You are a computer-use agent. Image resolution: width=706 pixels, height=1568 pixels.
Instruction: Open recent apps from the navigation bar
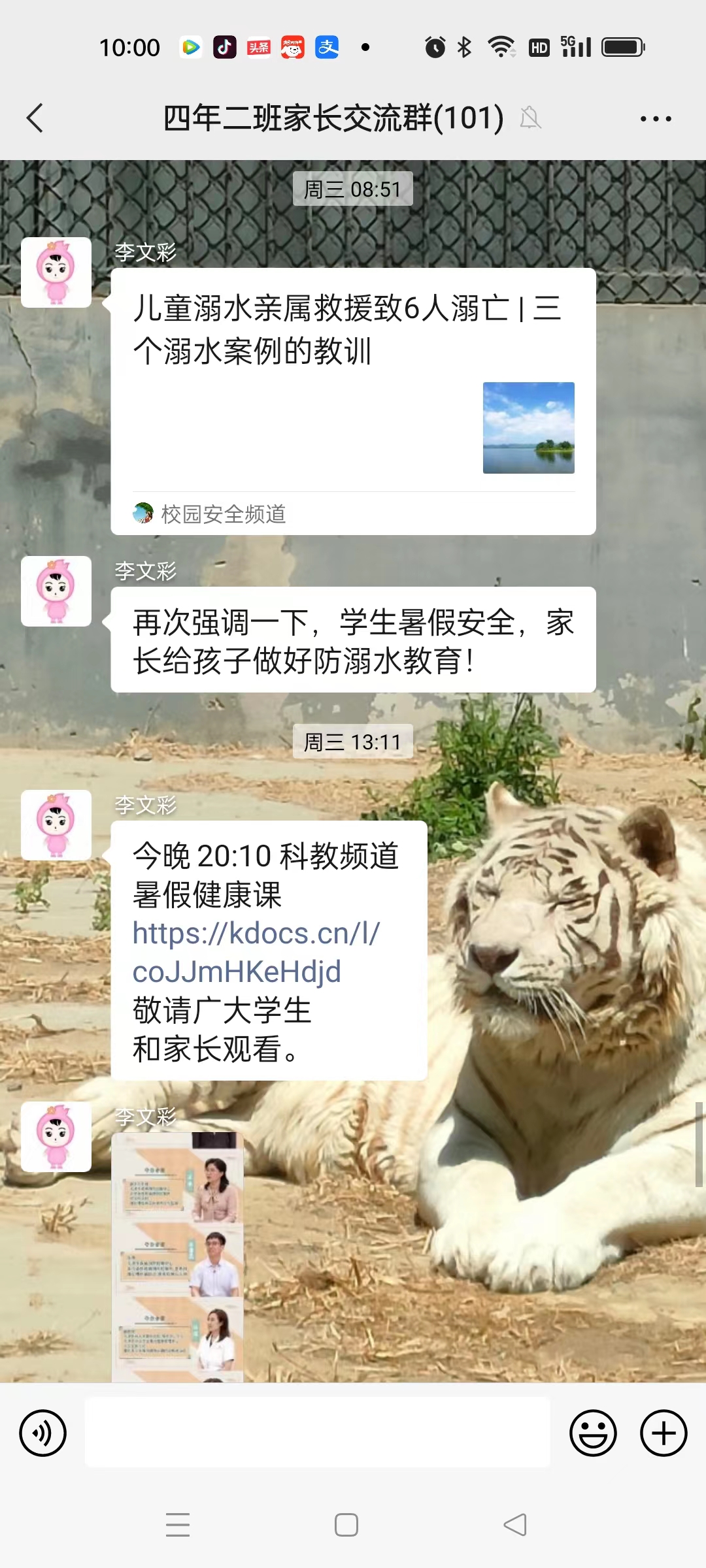[x=178, y=1525]
